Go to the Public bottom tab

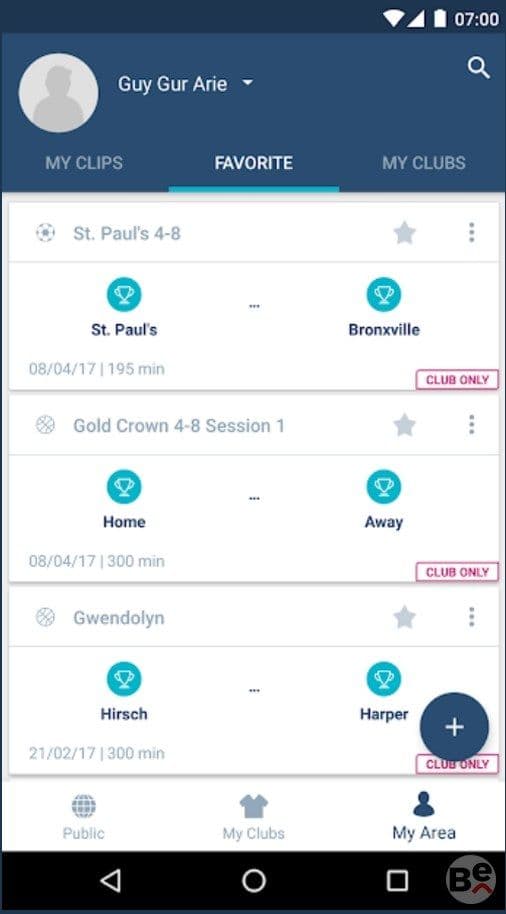[83, 817]
